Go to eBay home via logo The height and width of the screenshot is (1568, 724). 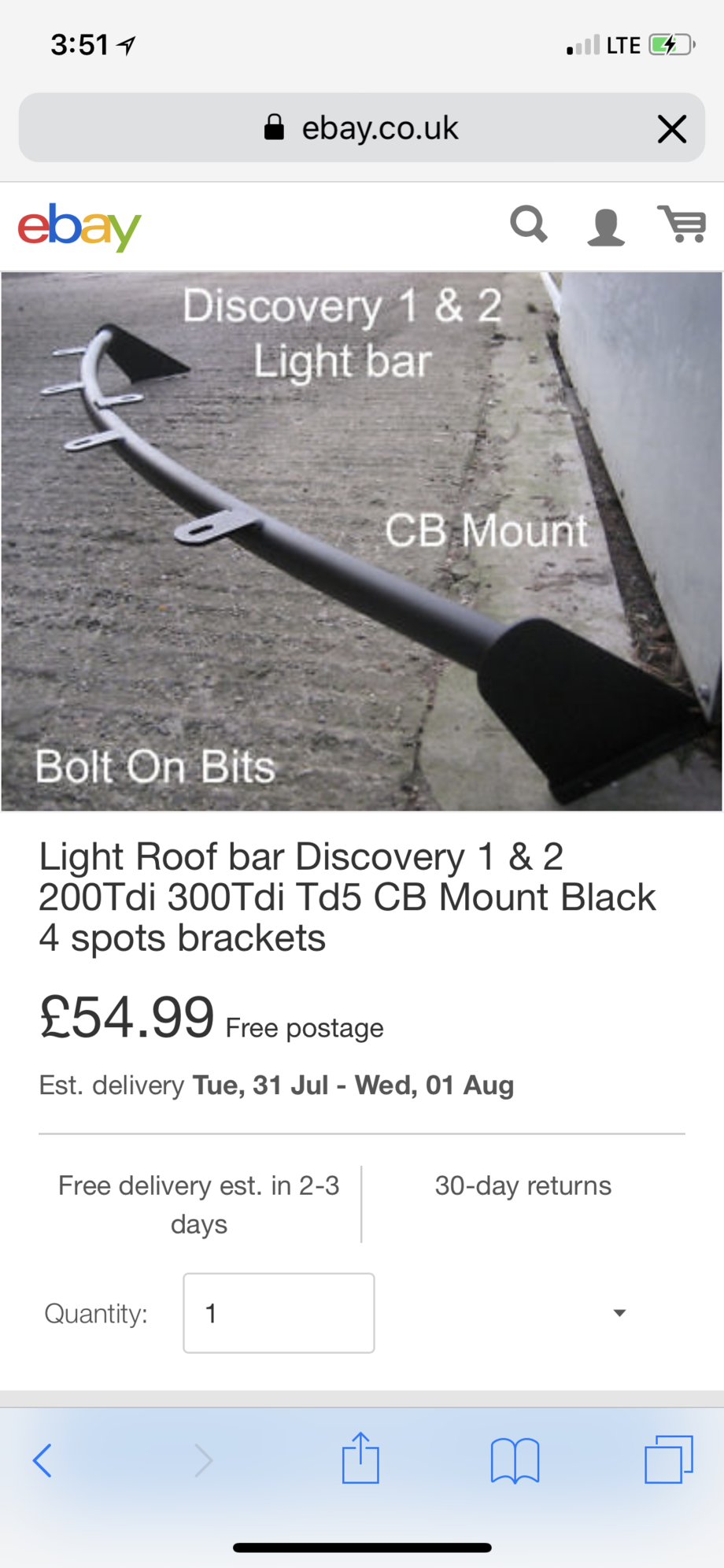[x=79, y=227]
